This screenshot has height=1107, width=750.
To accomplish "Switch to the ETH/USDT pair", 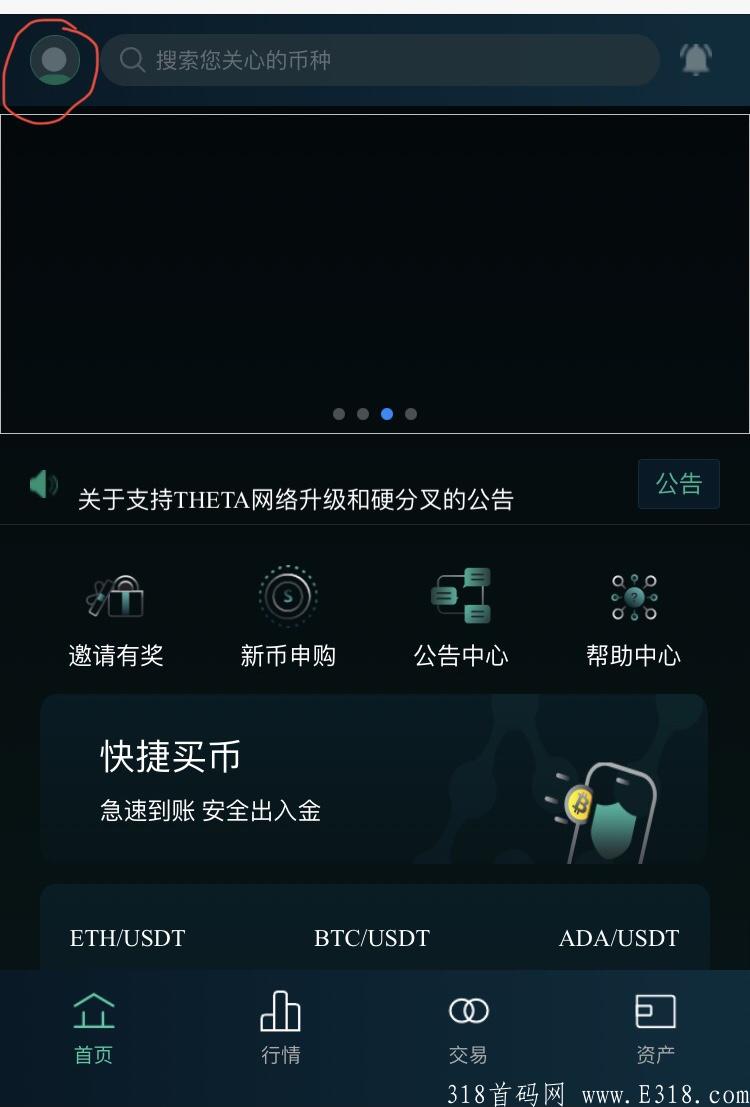I will pyautogui.click(x=127, y=938).
